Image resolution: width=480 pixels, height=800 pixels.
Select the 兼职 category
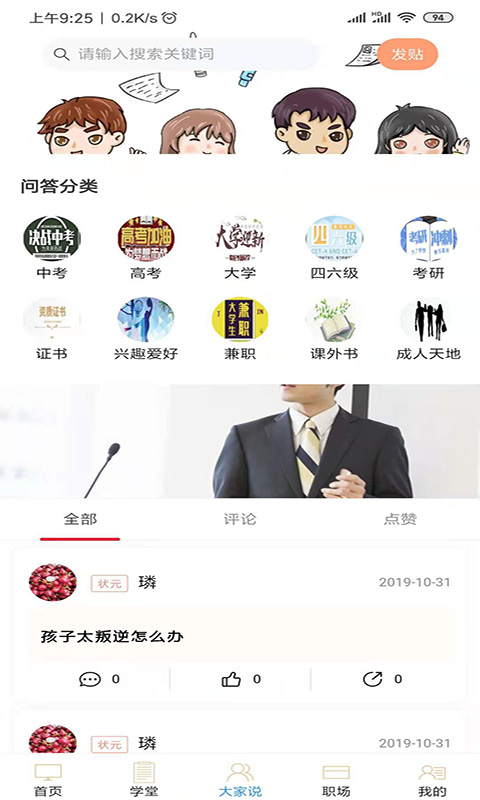click(240, 329)
